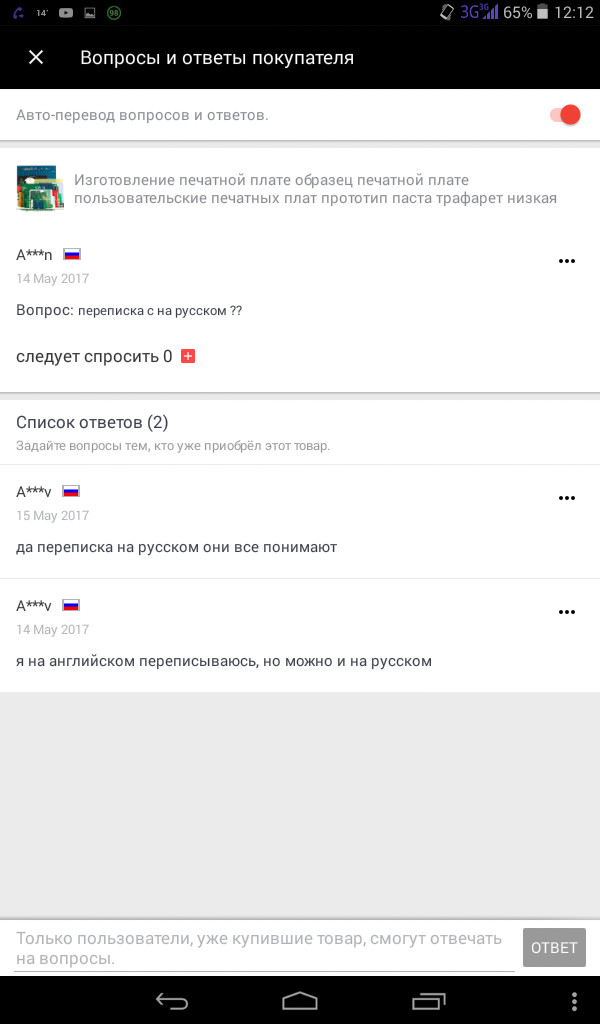The width and height of the screenshot is (600, 1024).
Task: Focus the answer text field
Action: pos(264,948)
